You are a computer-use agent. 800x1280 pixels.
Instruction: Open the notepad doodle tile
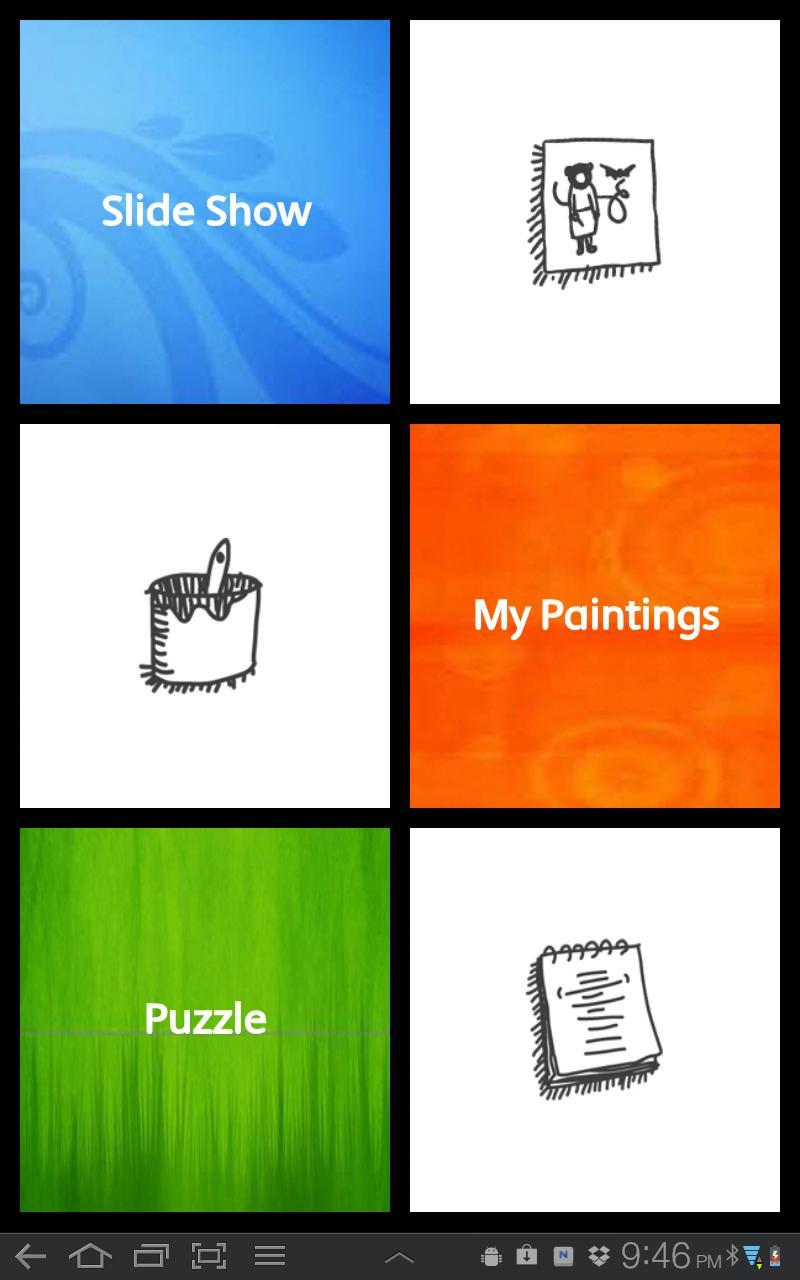(594, 1020)
